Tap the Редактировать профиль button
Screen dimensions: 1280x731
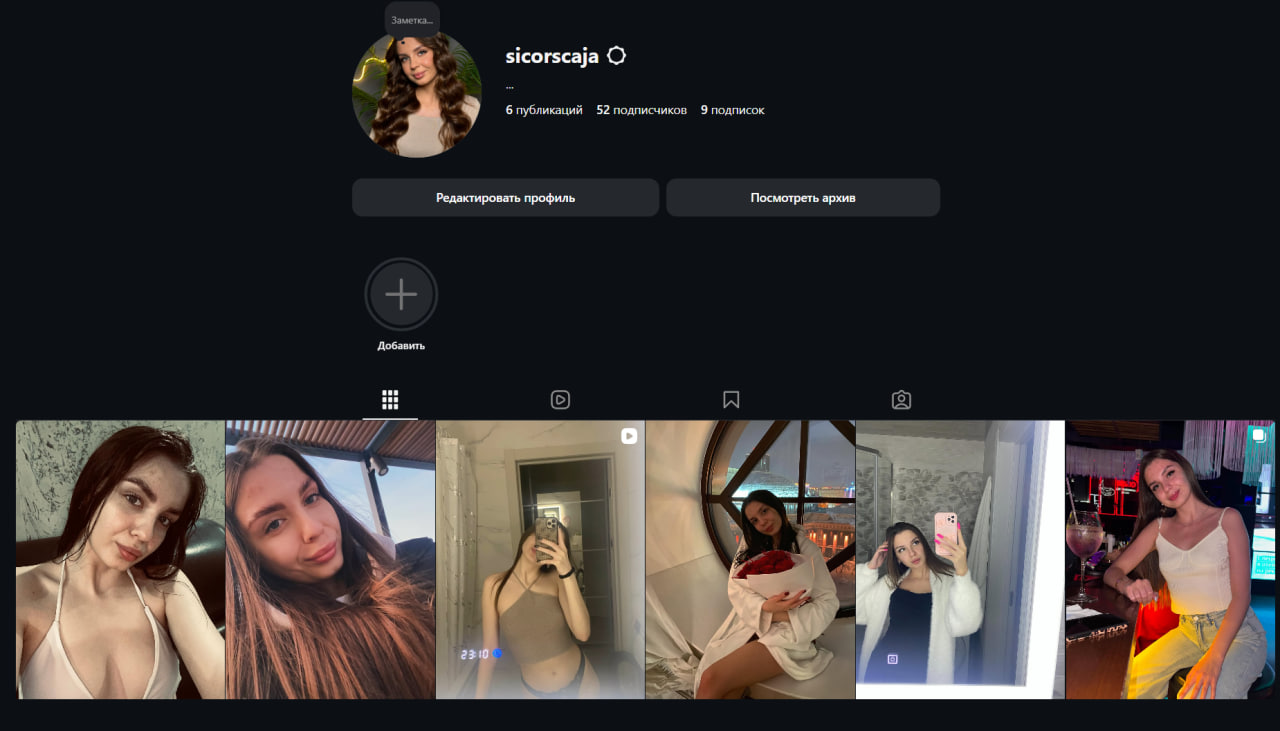[x=505, y=198]
